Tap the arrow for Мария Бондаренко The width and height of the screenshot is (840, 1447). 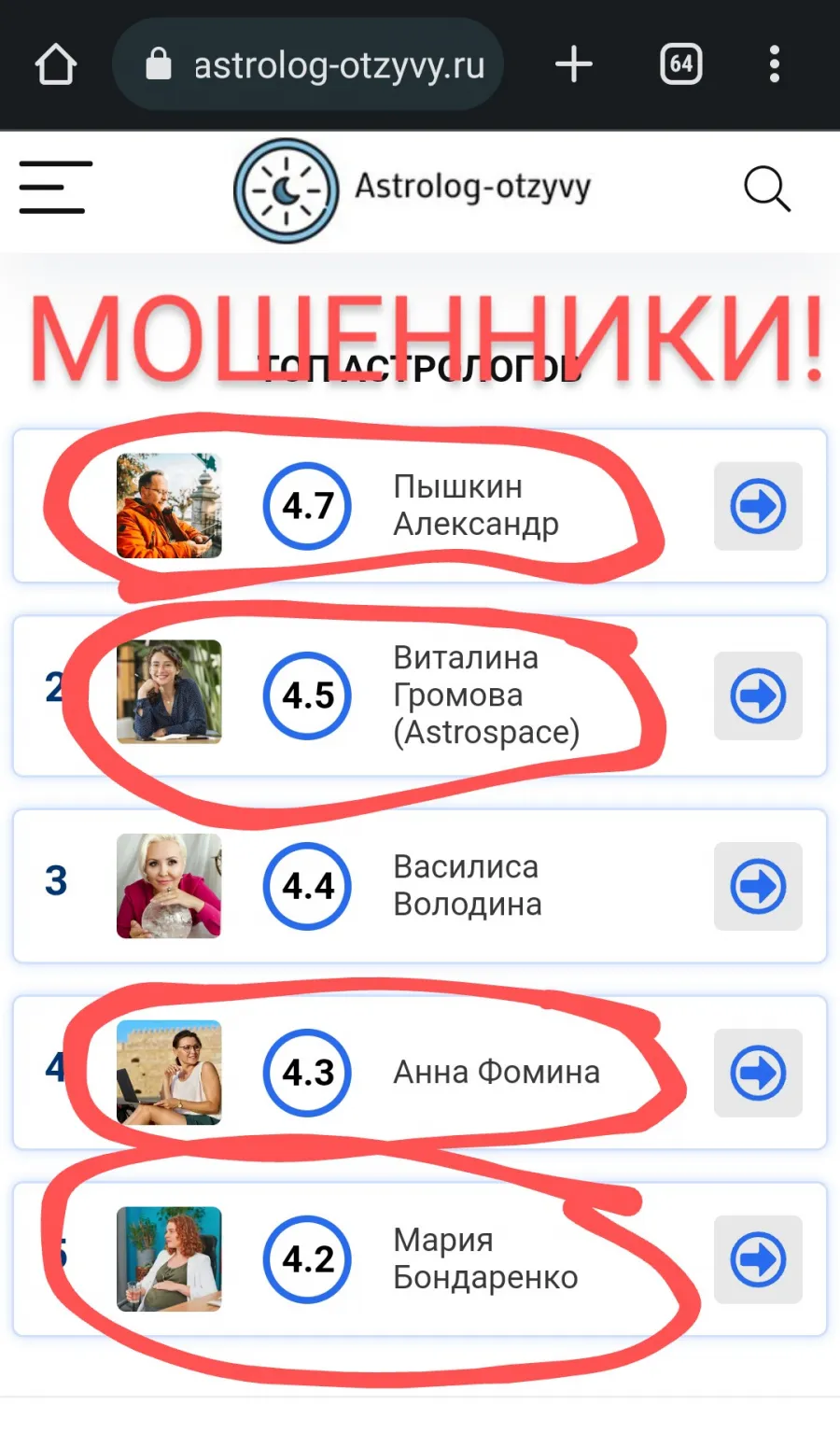pos(758,1259)
